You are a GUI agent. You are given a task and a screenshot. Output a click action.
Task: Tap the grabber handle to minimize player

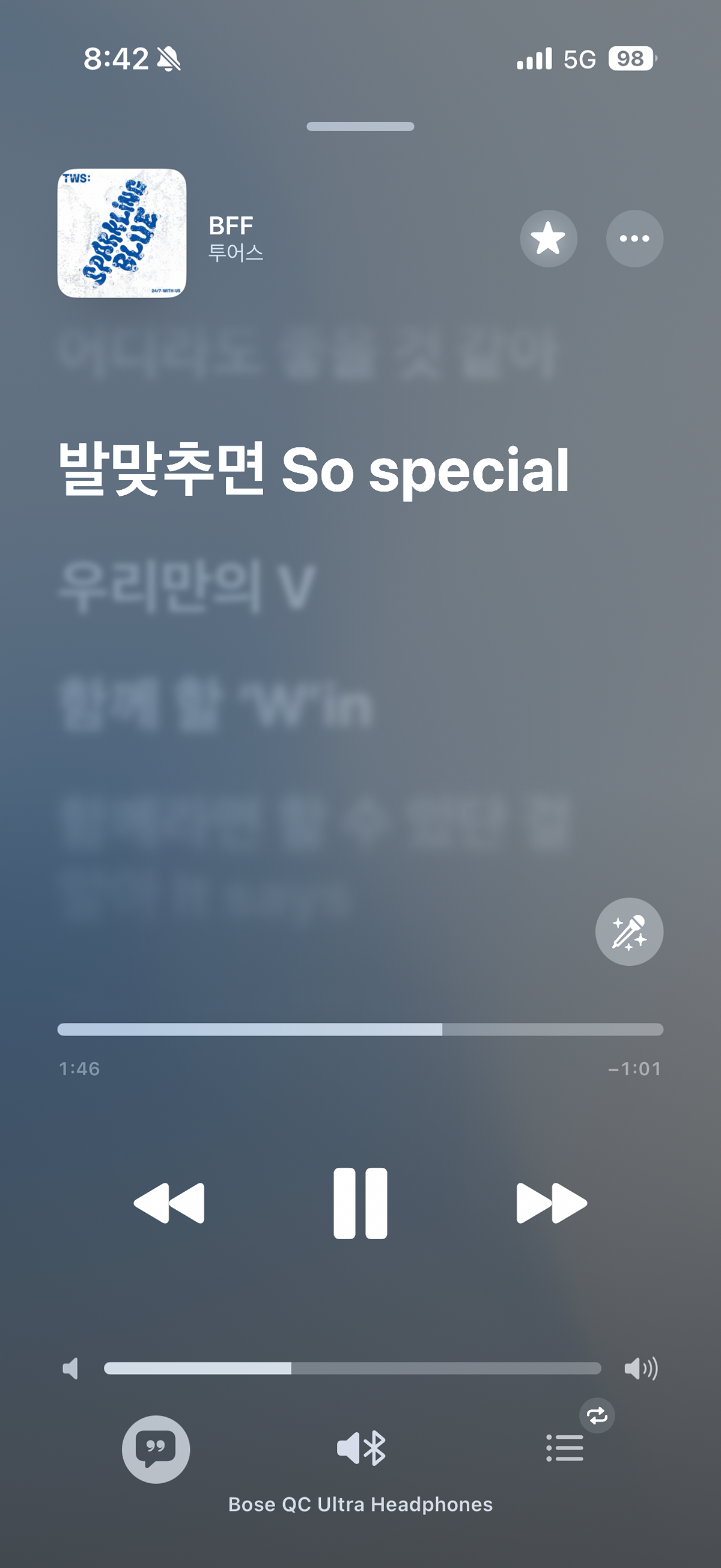(x=360, y=127)
